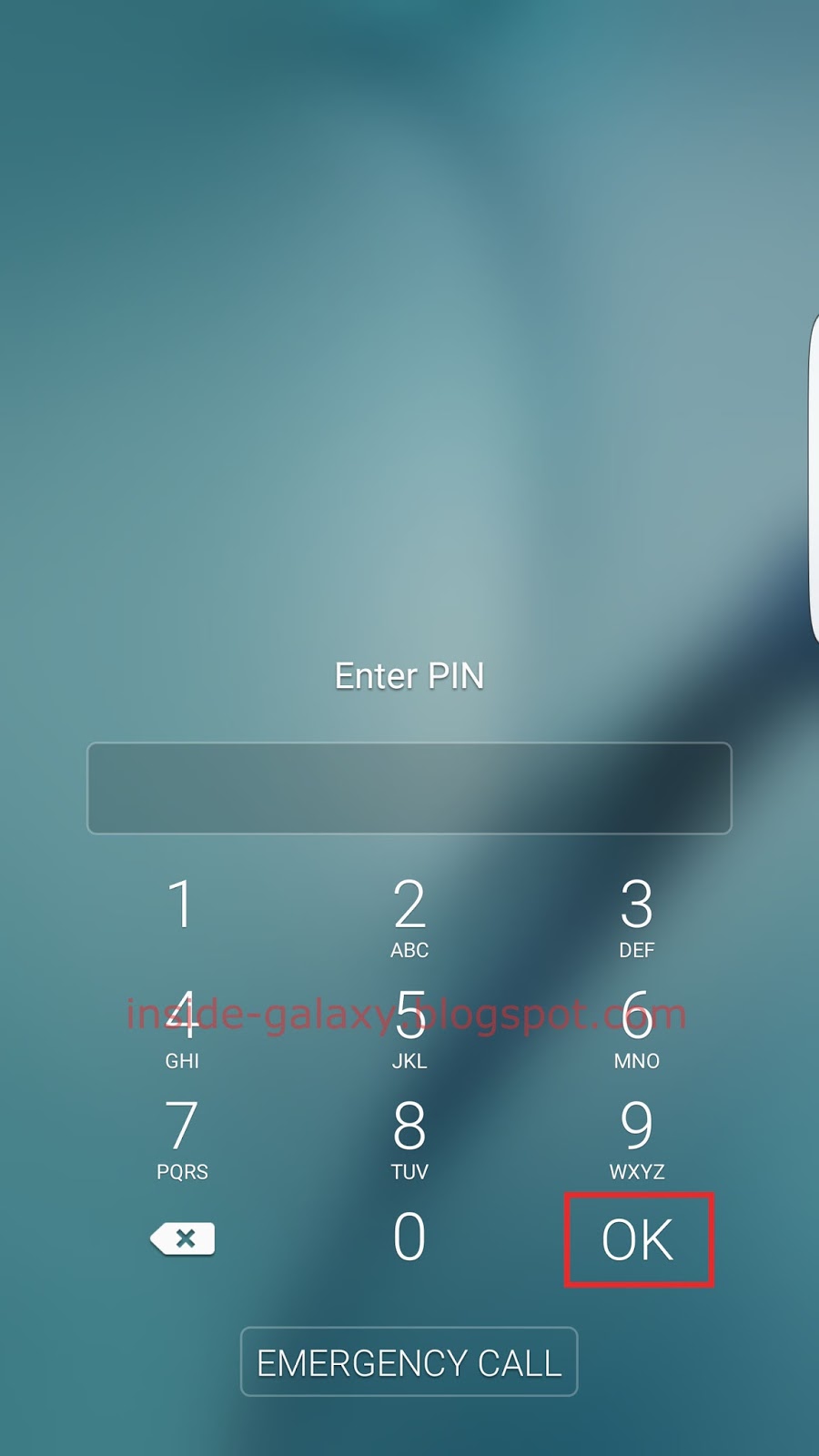Tap the 0 key on the keypad
Image resolution: width=819 pixels, height=1456 pixels.
[409, 1238]
